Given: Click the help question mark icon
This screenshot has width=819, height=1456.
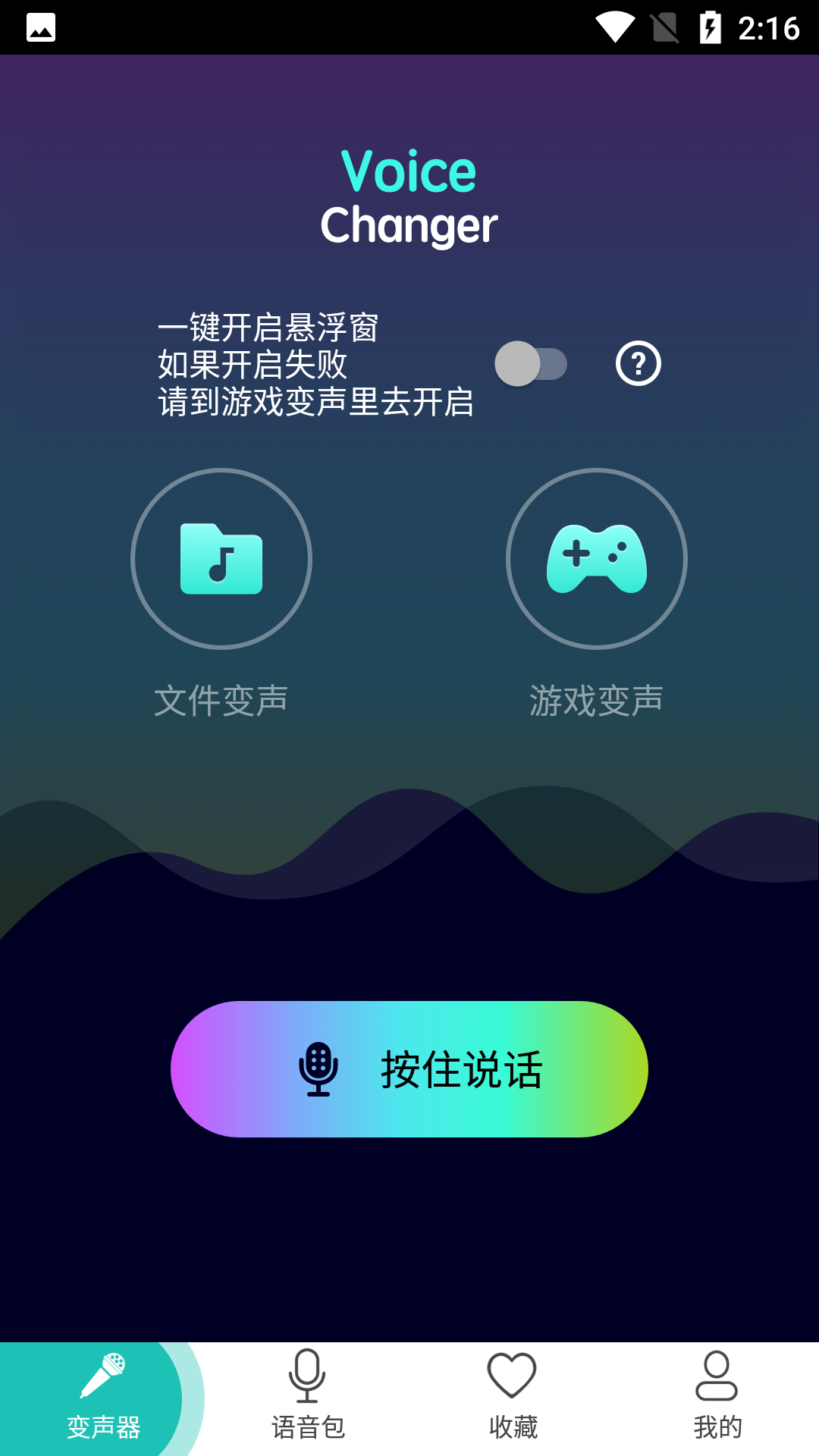Looking at the screenshot, I should [639, 365].
